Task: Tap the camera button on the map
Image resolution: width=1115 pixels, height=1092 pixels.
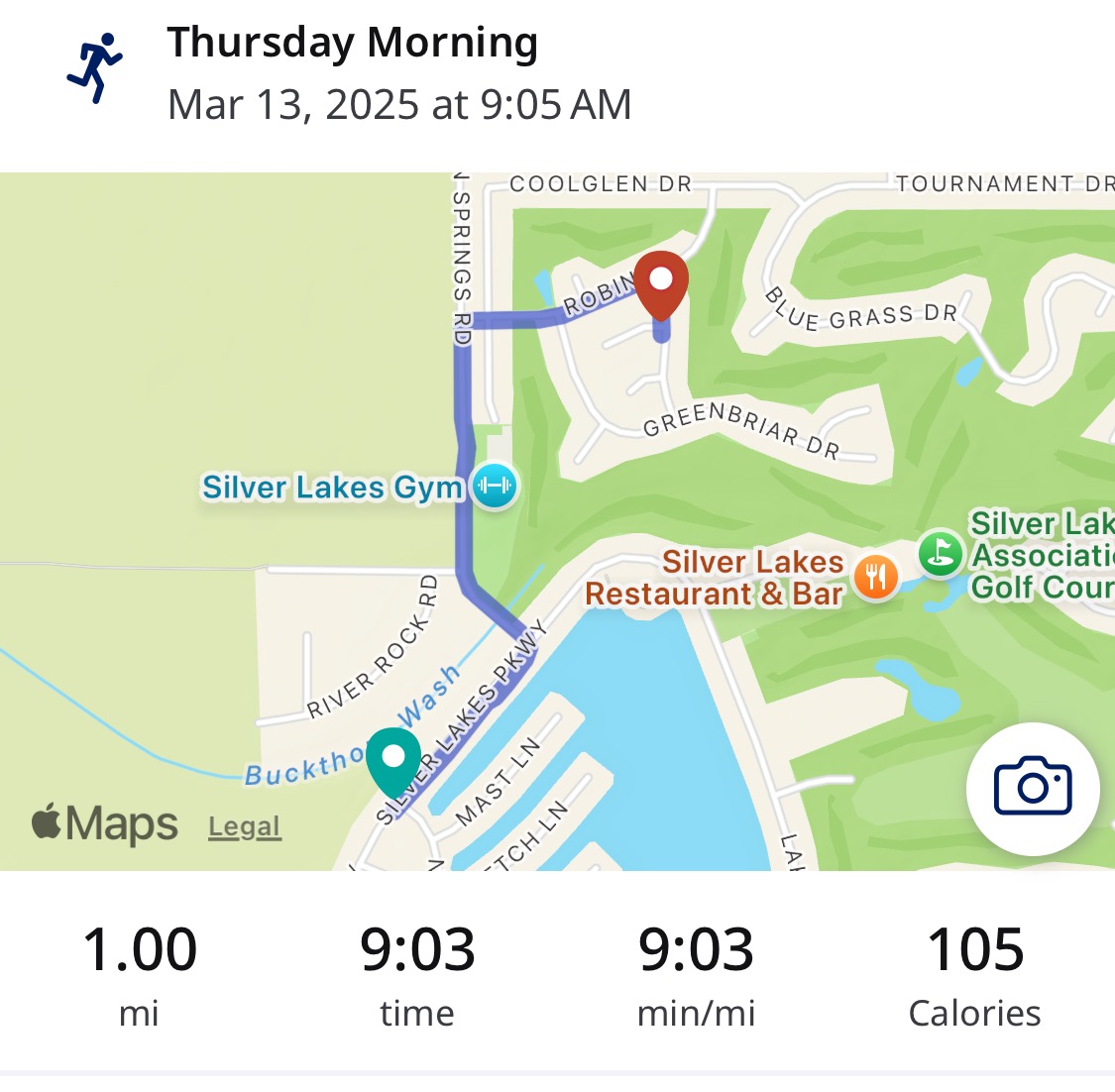Action: (x=1033, y=788)
